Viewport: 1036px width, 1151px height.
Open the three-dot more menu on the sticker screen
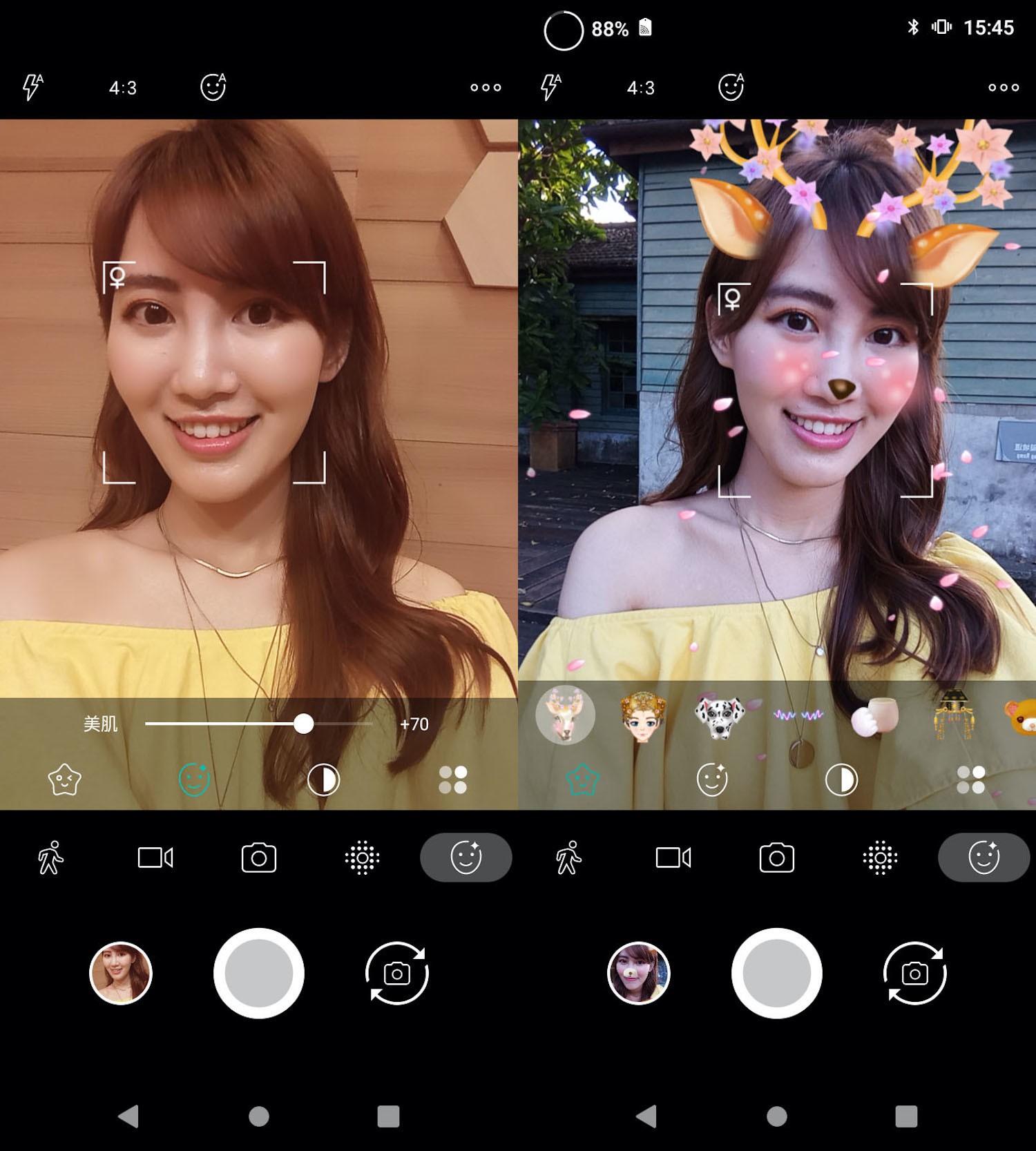point(1003,88)
